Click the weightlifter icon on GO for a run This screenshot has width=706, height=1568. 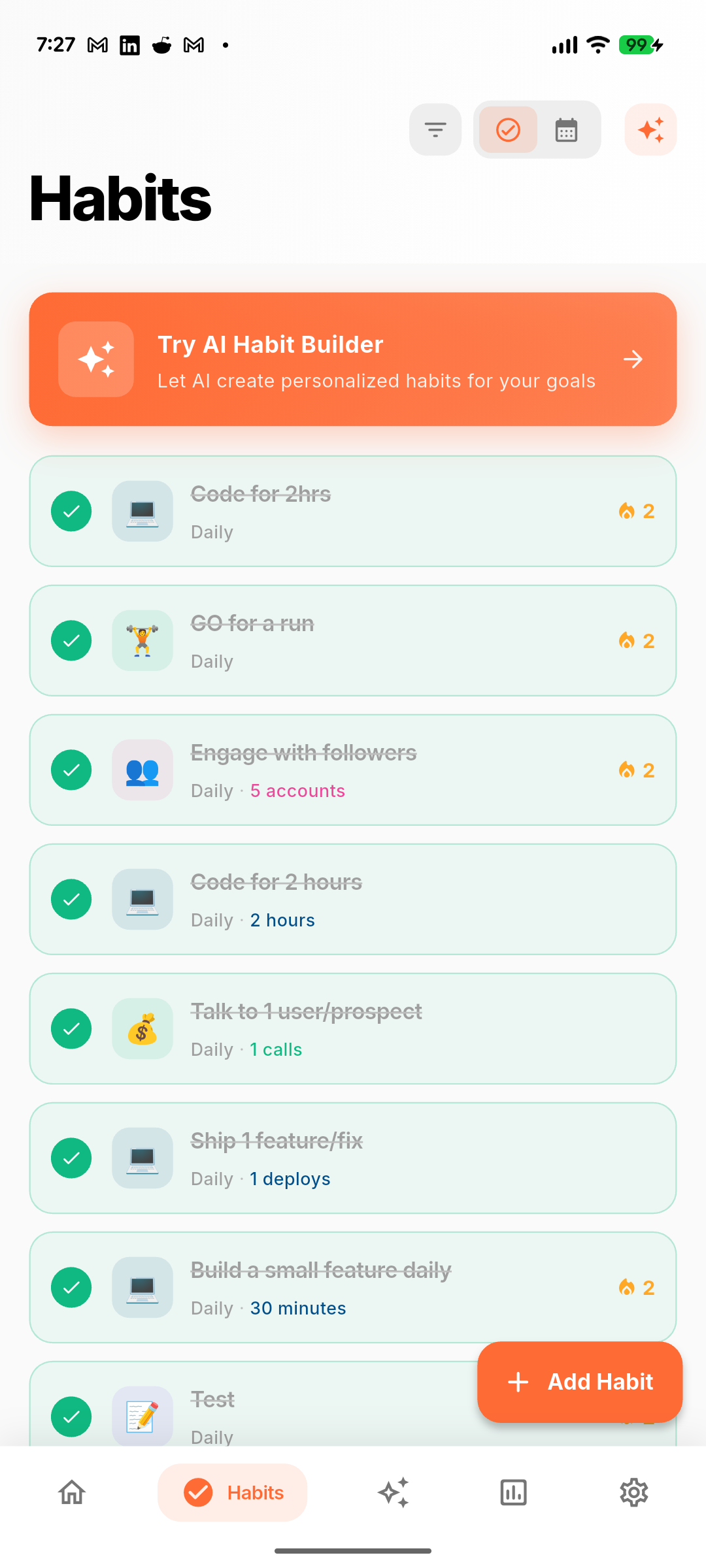[x=142, y=640]
